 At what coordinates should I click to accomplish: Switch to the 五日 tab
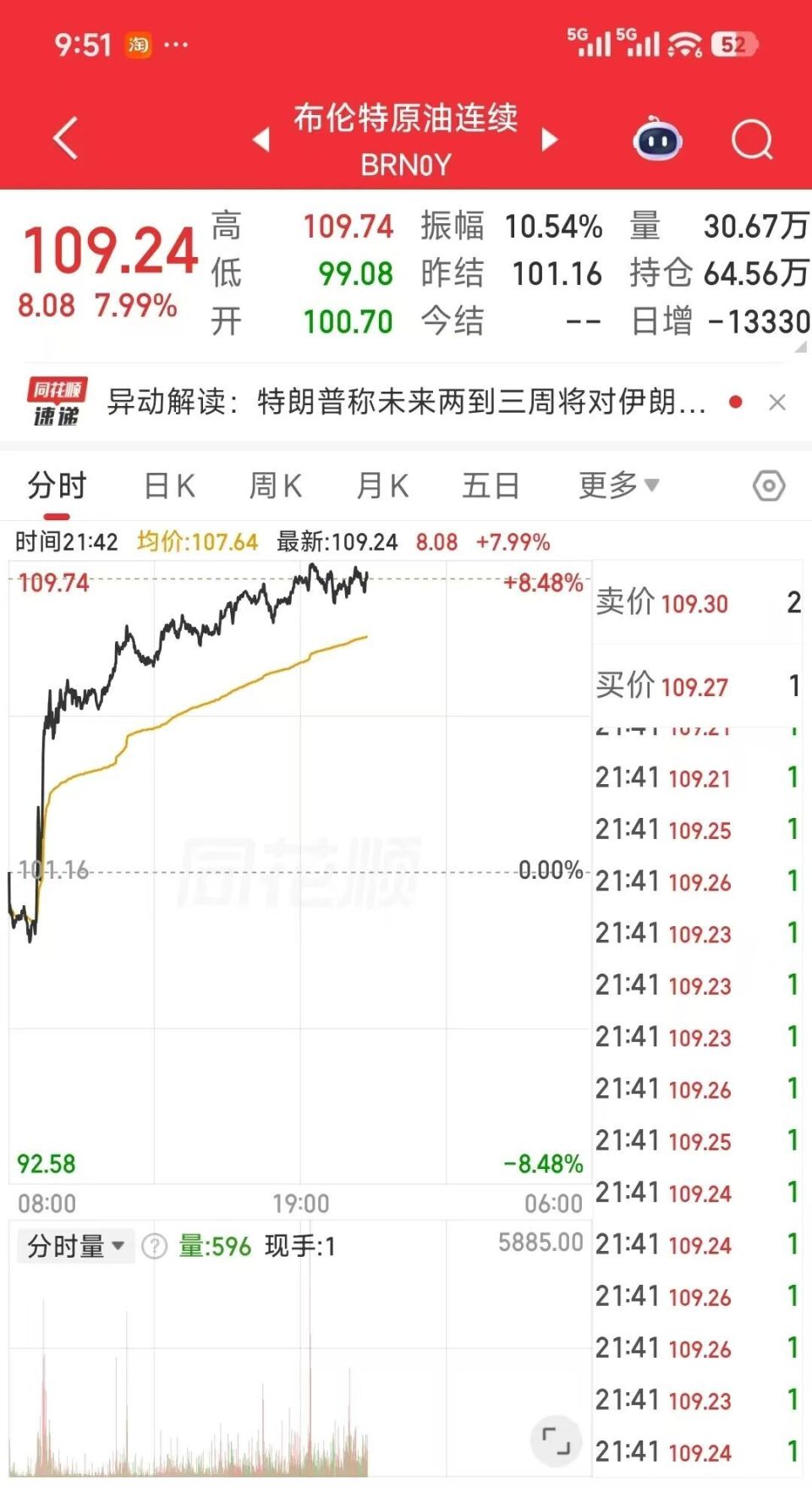click(489, 485)
